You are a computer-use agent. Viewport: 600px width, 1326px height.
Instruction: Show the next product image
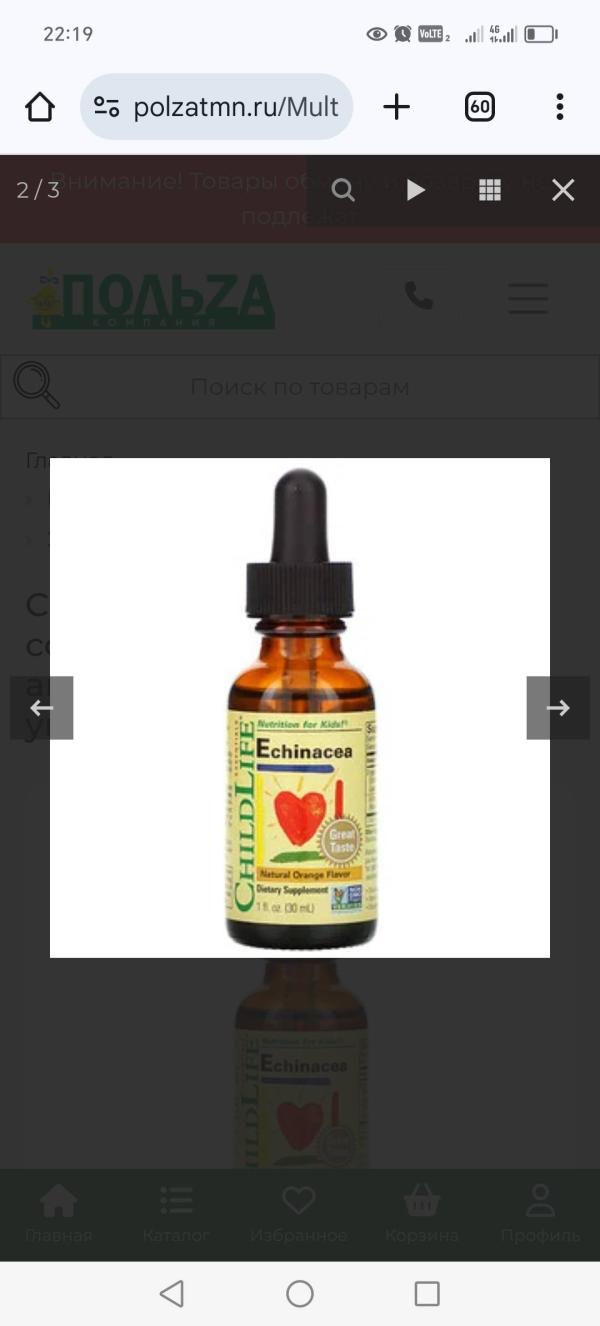tap(557, 708)
